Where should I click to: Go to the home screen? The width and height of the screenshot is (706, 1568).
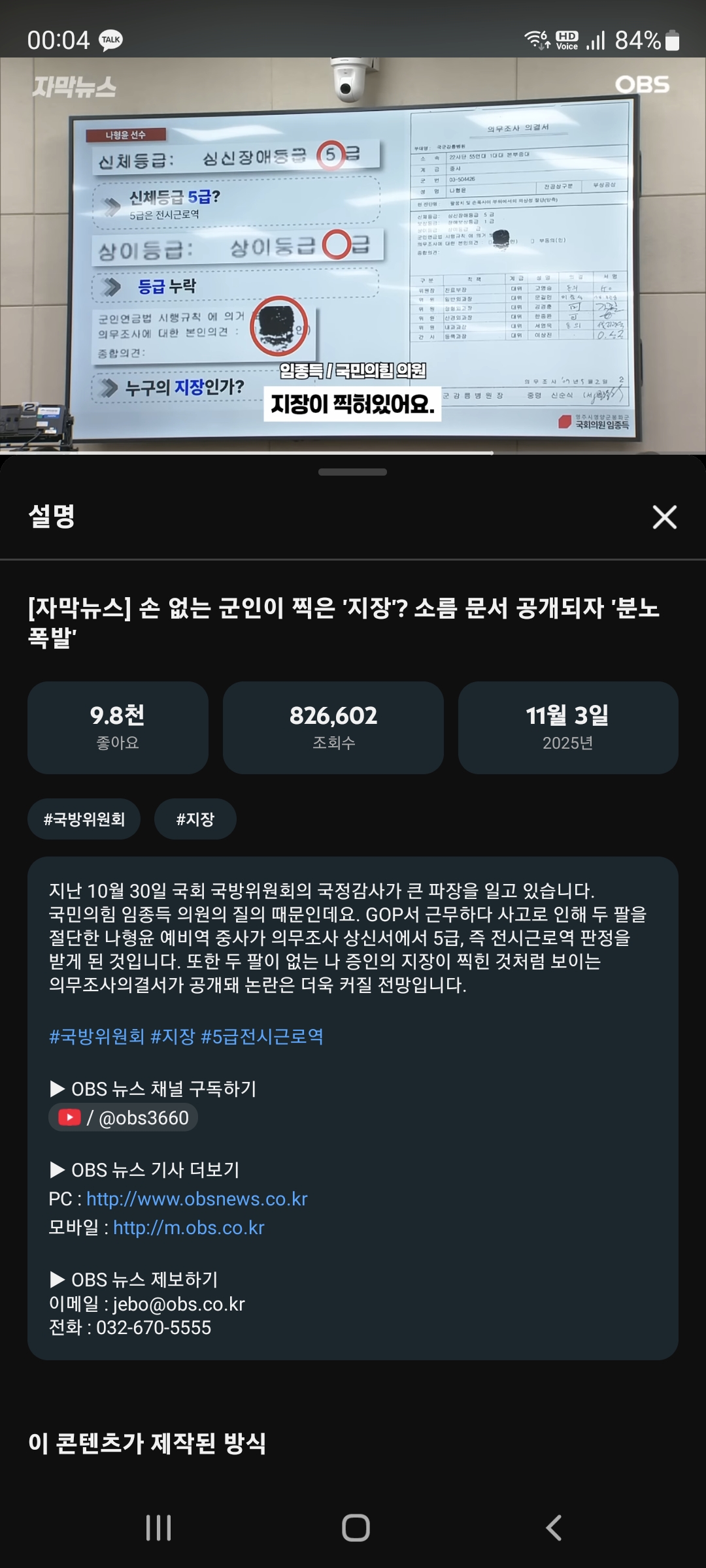356,1527
